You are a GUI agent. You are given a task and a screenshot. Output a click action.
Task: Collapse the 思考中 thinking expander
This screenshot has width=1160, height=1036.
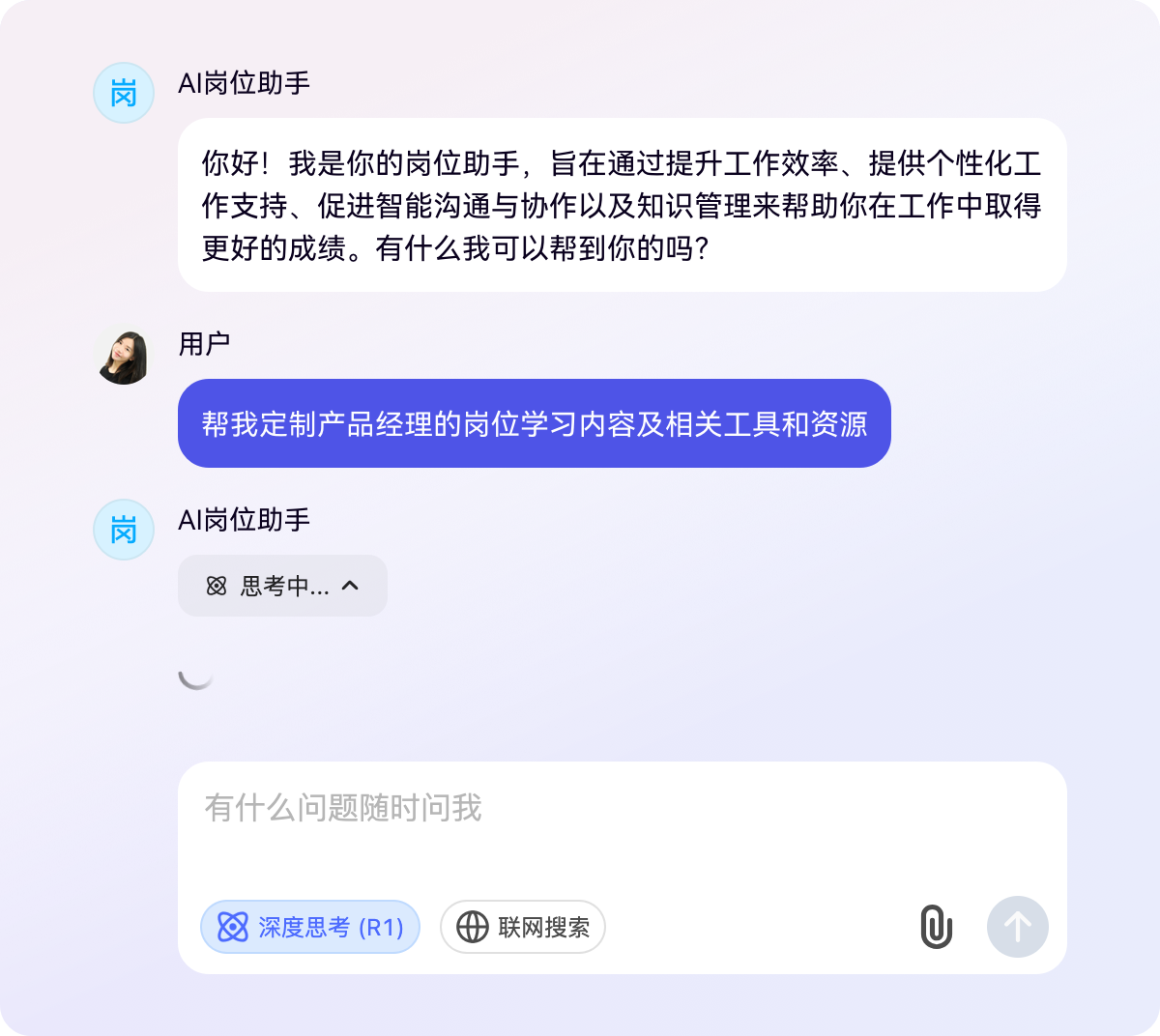(x=282, y=586)
